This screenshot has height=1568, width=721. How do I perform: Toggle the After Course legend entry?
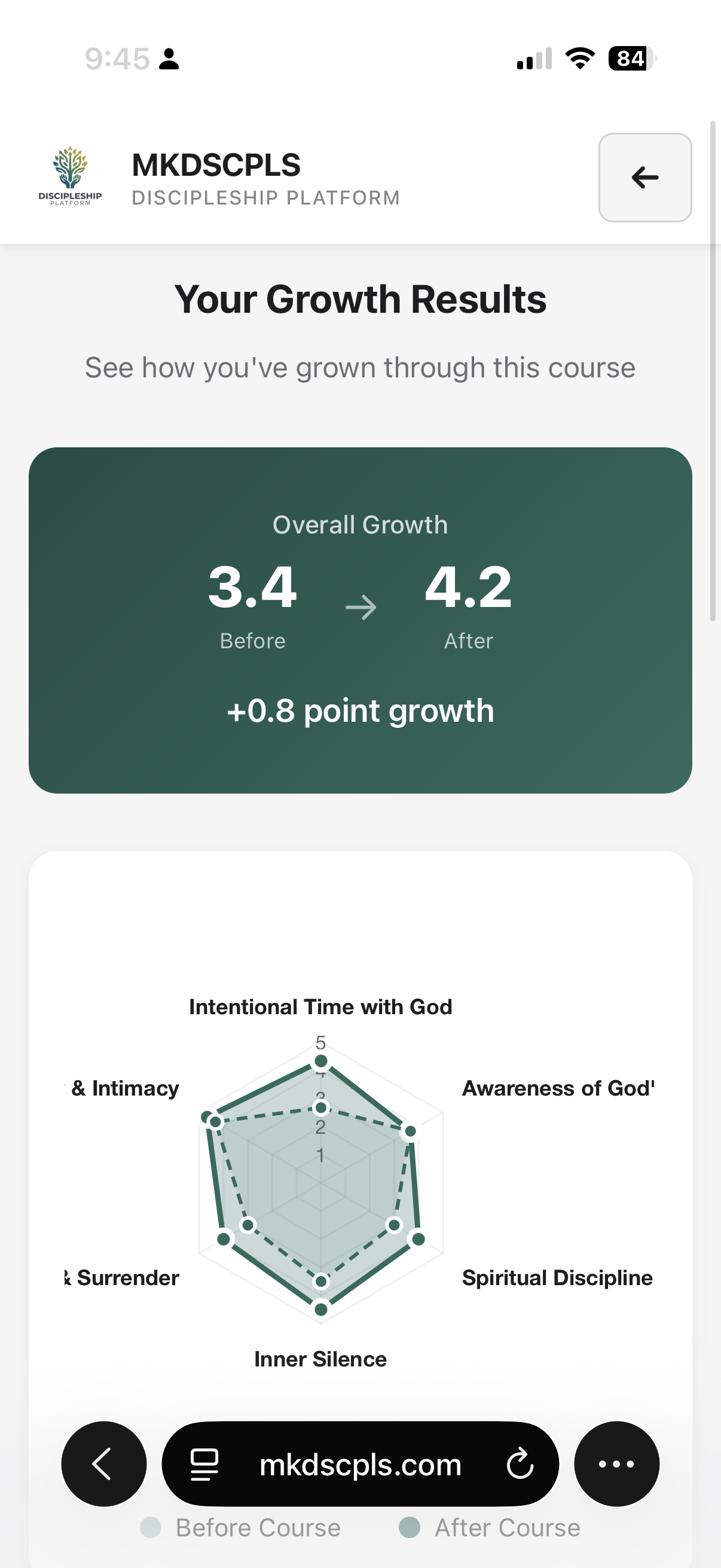pos(489,1527)
